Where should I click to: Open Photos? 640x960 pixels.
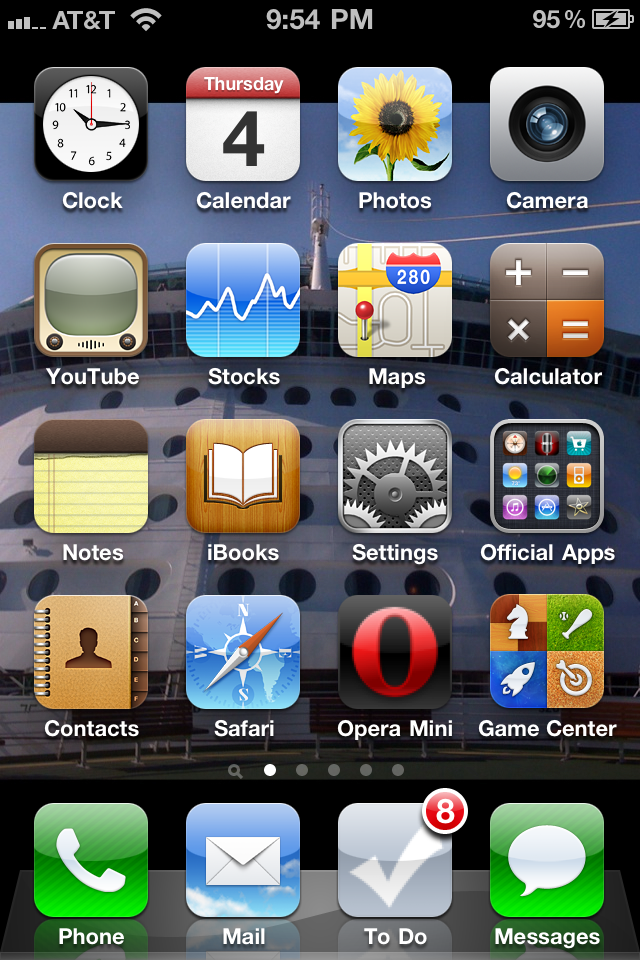(x=395, y=124)
